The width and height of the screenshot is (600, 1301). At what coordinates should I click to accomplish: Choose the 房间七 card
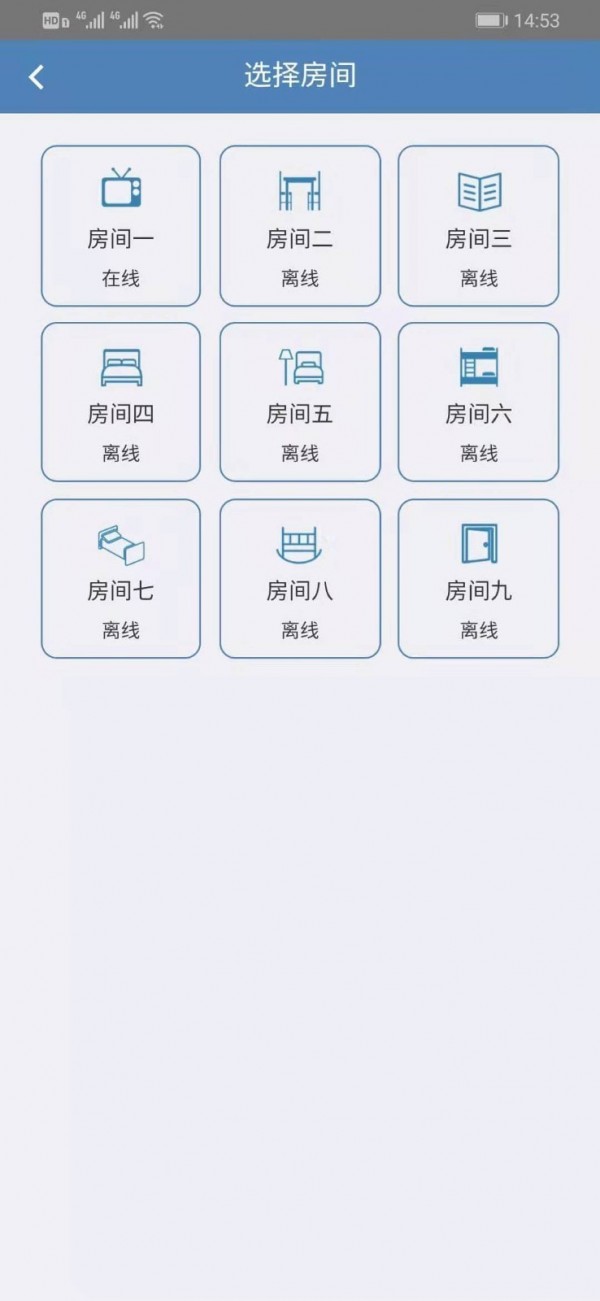point(121,579)
